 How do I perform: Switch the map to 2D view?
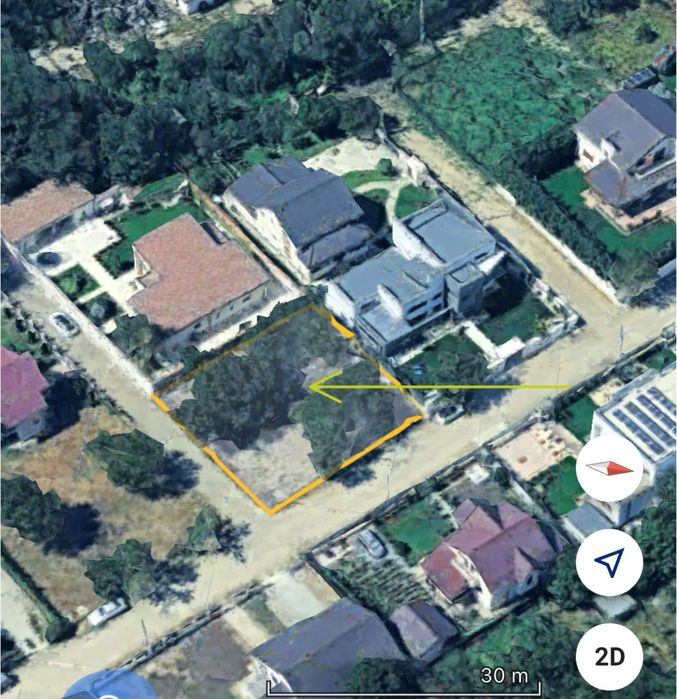(610, 656)
